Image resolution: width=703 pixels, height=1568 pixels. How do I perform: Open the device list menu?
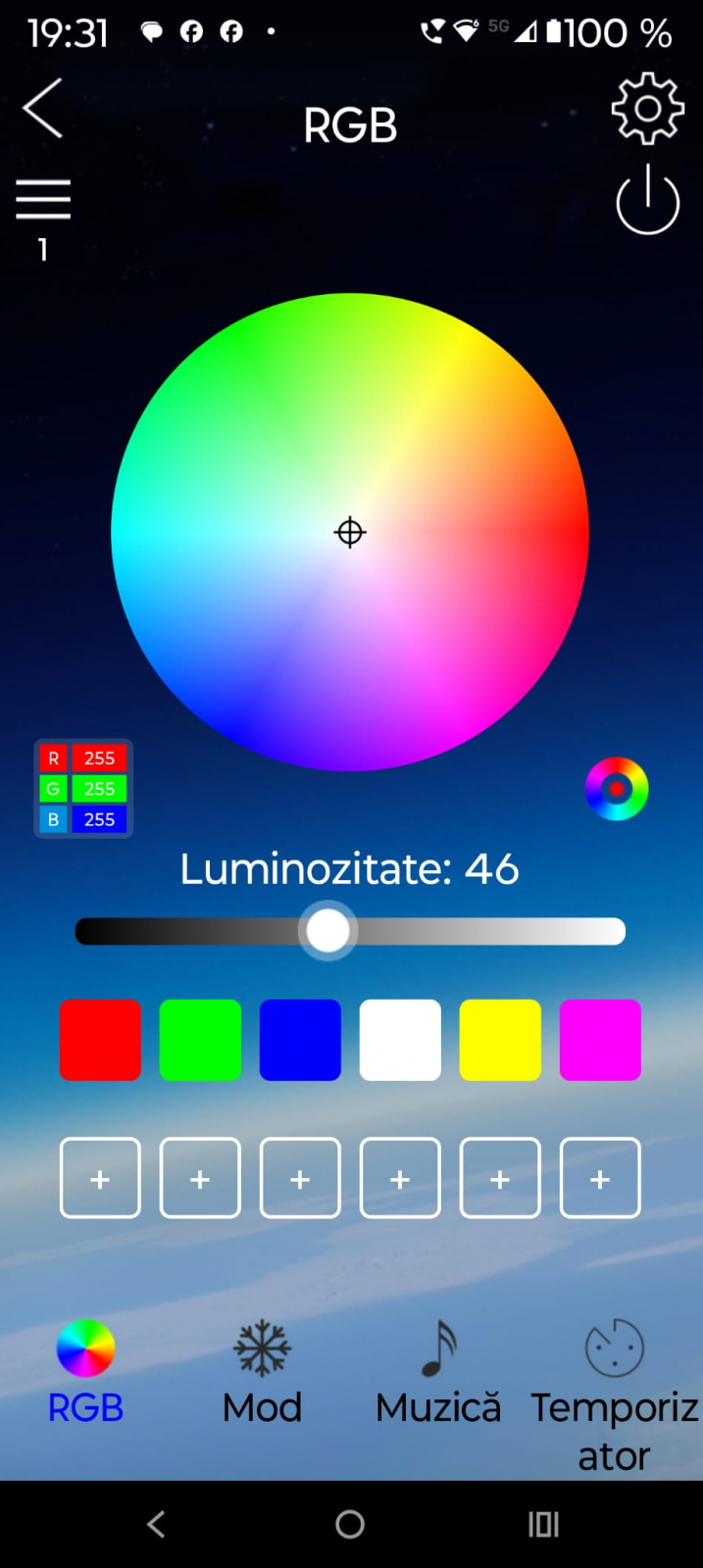point(43,200)
